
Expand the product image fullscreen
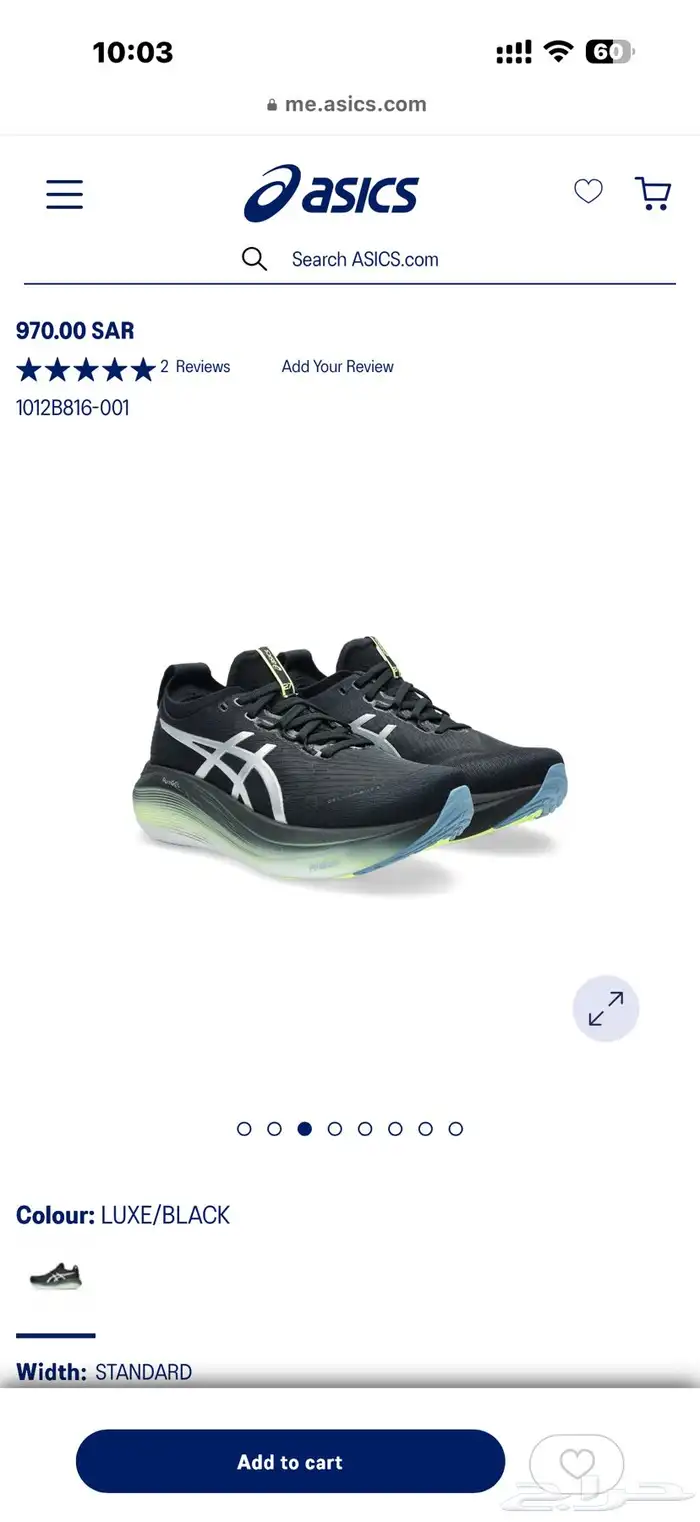(606, 1008)
